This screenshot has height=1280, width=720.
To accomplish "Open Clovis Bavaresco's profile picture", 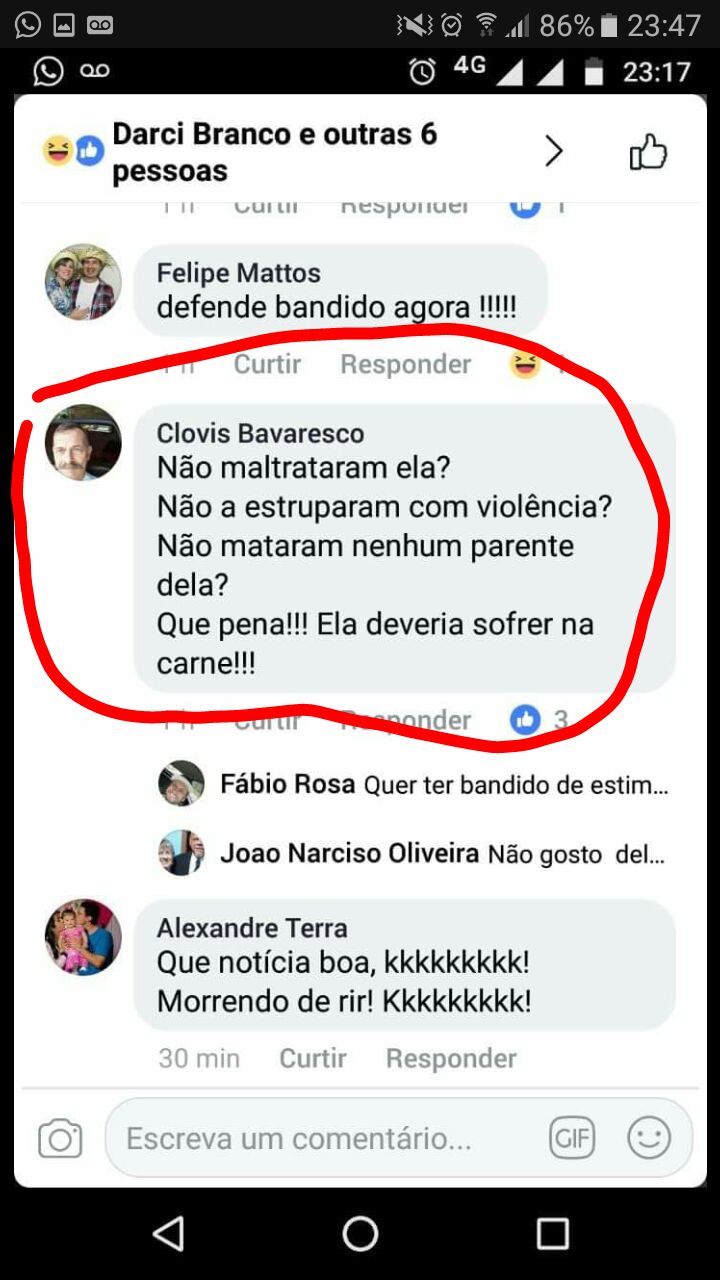I will click(83, 442).
